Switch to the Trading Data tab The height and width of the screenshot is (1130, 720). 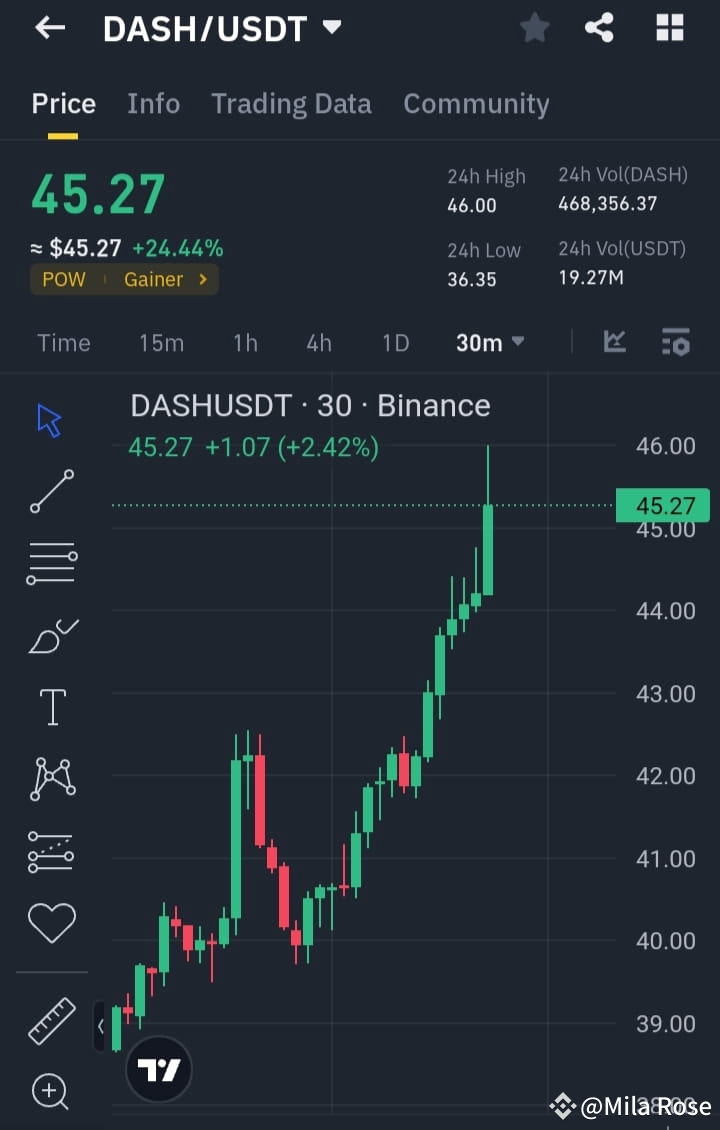tap(291, 103)
